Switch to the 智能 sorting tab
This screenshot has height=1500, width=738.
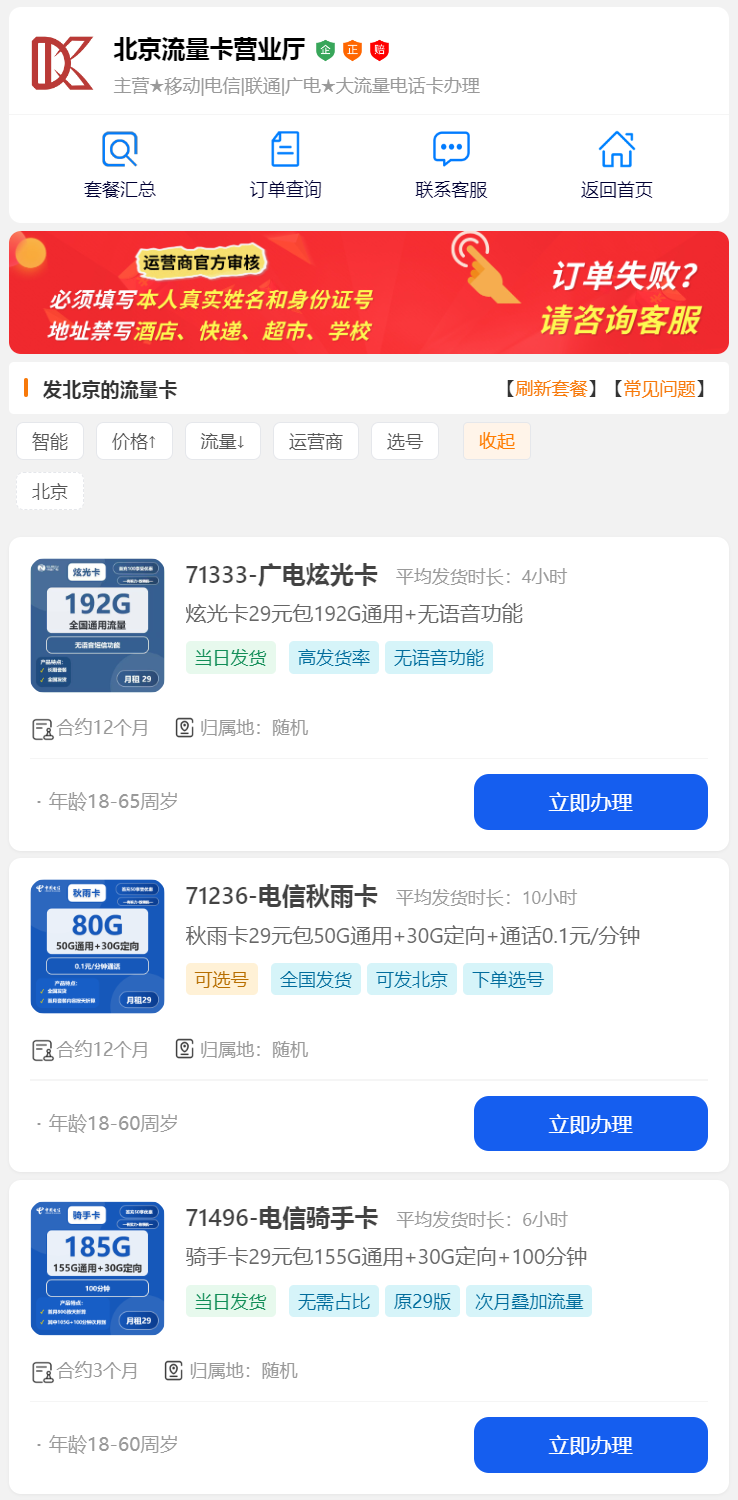point(49,441)
